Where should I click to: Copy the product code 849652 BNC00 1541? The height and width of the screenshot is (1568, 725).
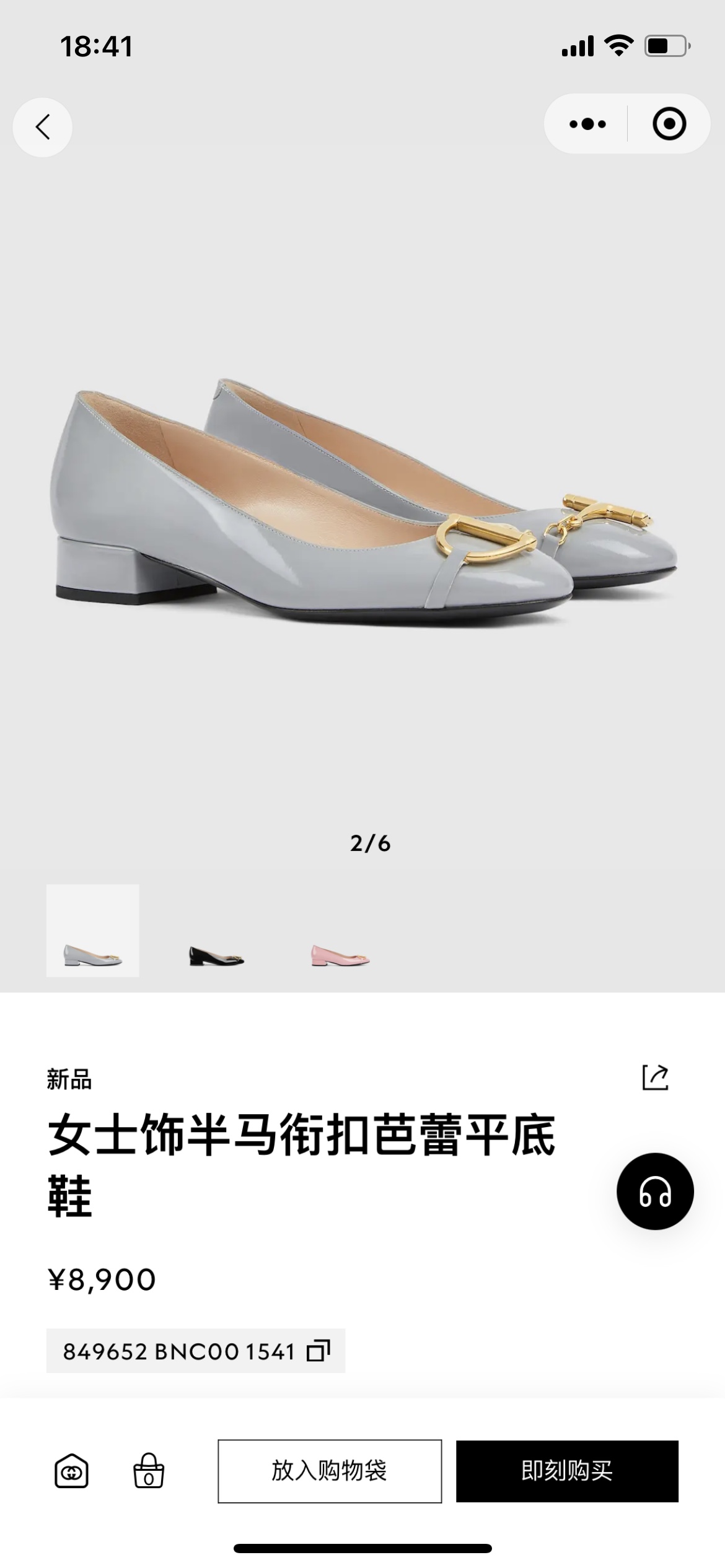click(x=319, y=1351)
